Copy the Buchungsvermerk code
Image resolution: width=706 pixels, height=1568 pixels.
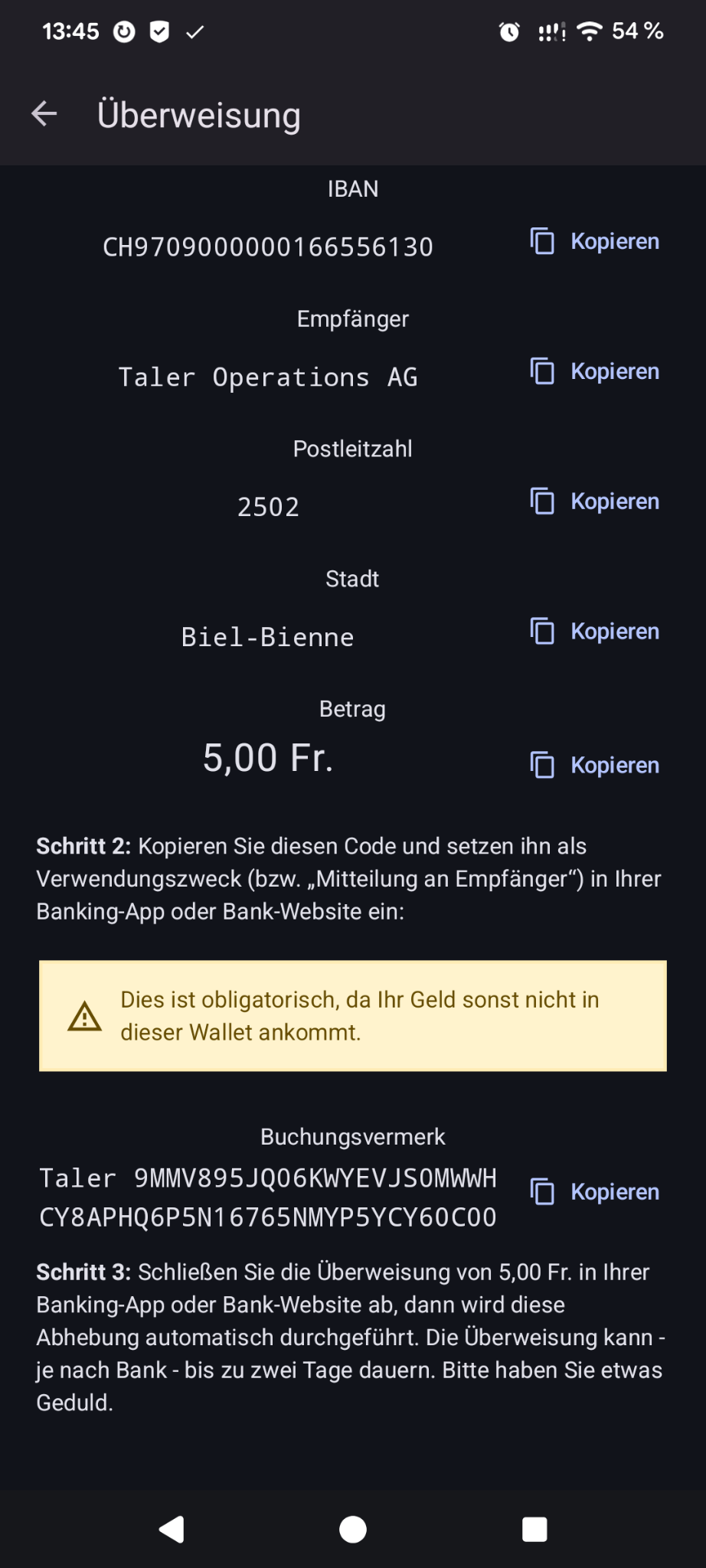[595, 1191]
